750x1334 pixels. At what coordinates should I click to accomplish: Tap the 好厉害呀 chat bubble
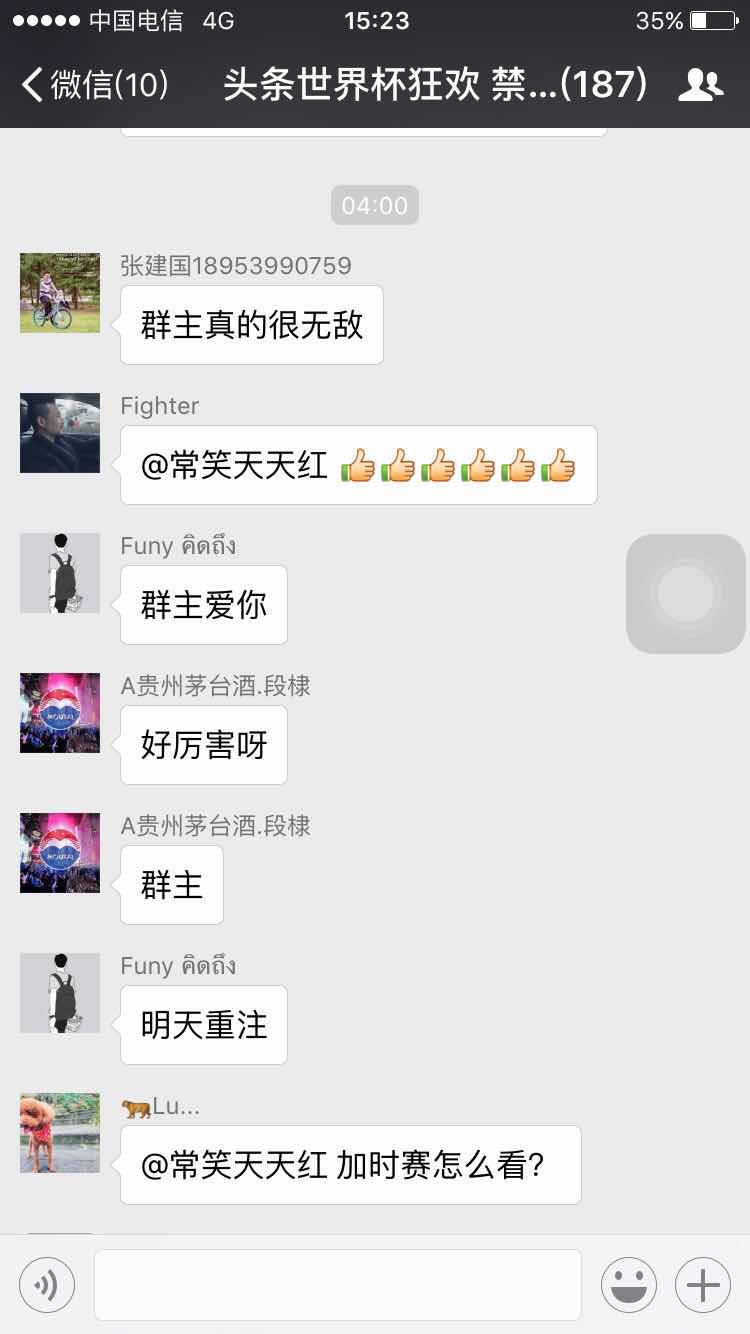click(x=203, y=744)
